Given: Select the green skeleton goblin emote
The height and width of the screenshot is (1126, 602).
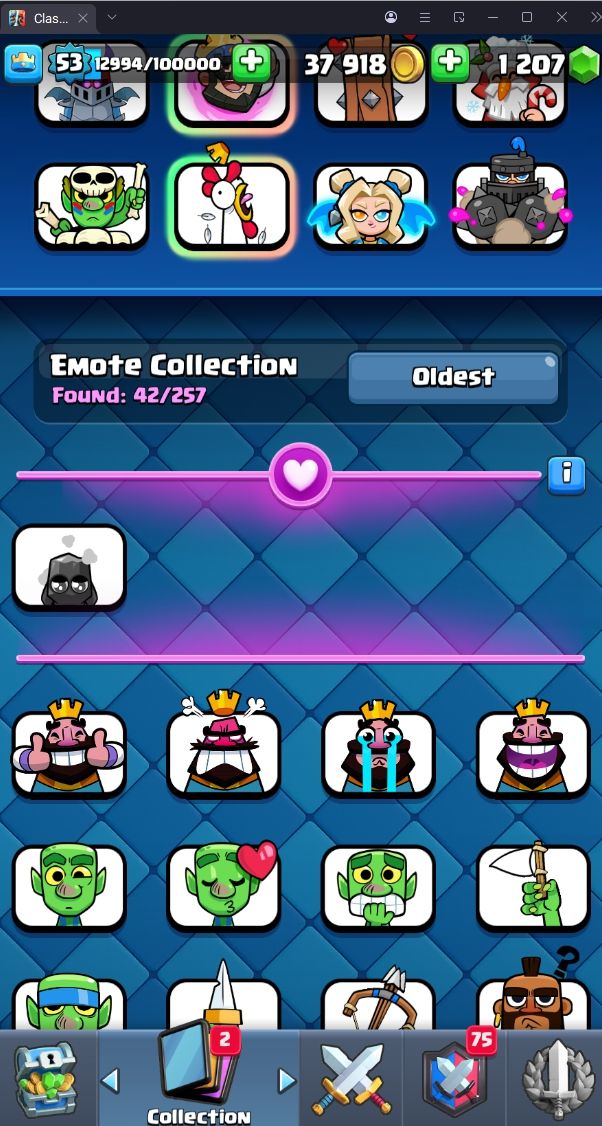Looking at the screenshot, I should (92, 205).
